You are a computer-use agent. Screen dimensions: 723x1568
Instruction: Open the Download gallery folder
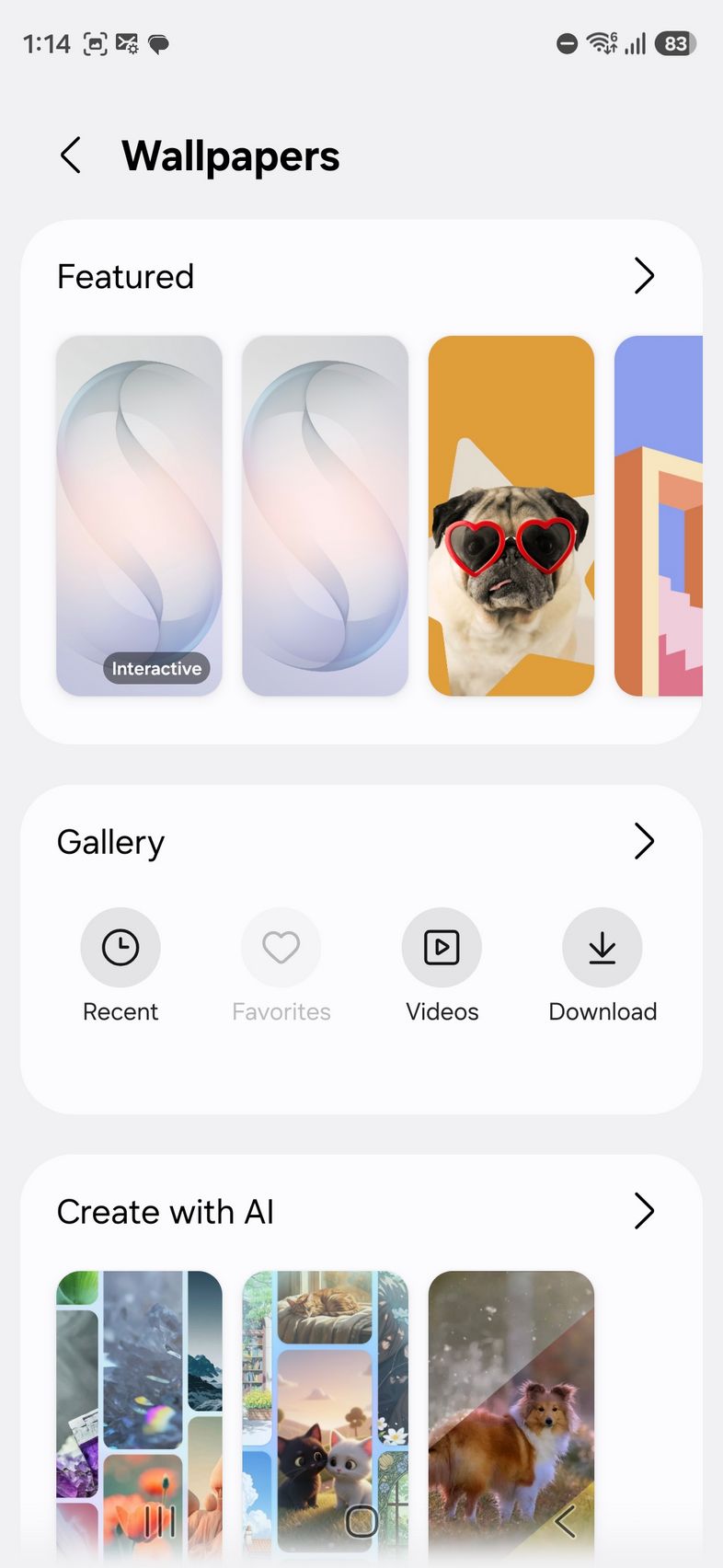(602, 948)
